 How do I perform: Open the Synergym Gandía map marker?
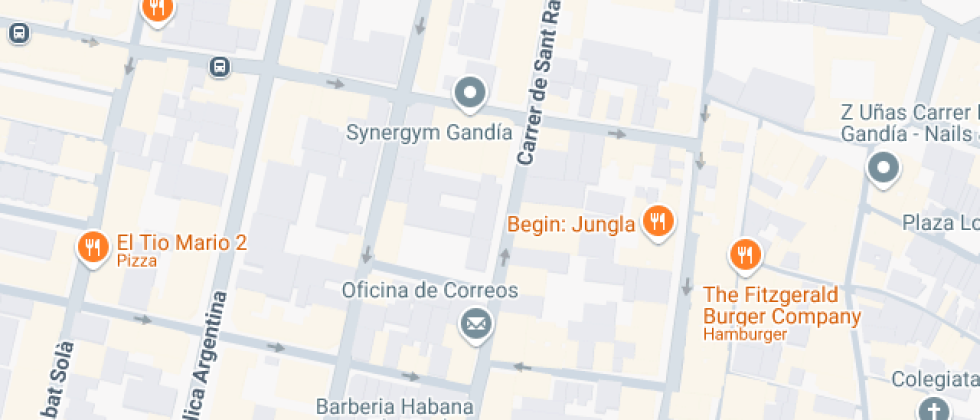click(469, 94)
